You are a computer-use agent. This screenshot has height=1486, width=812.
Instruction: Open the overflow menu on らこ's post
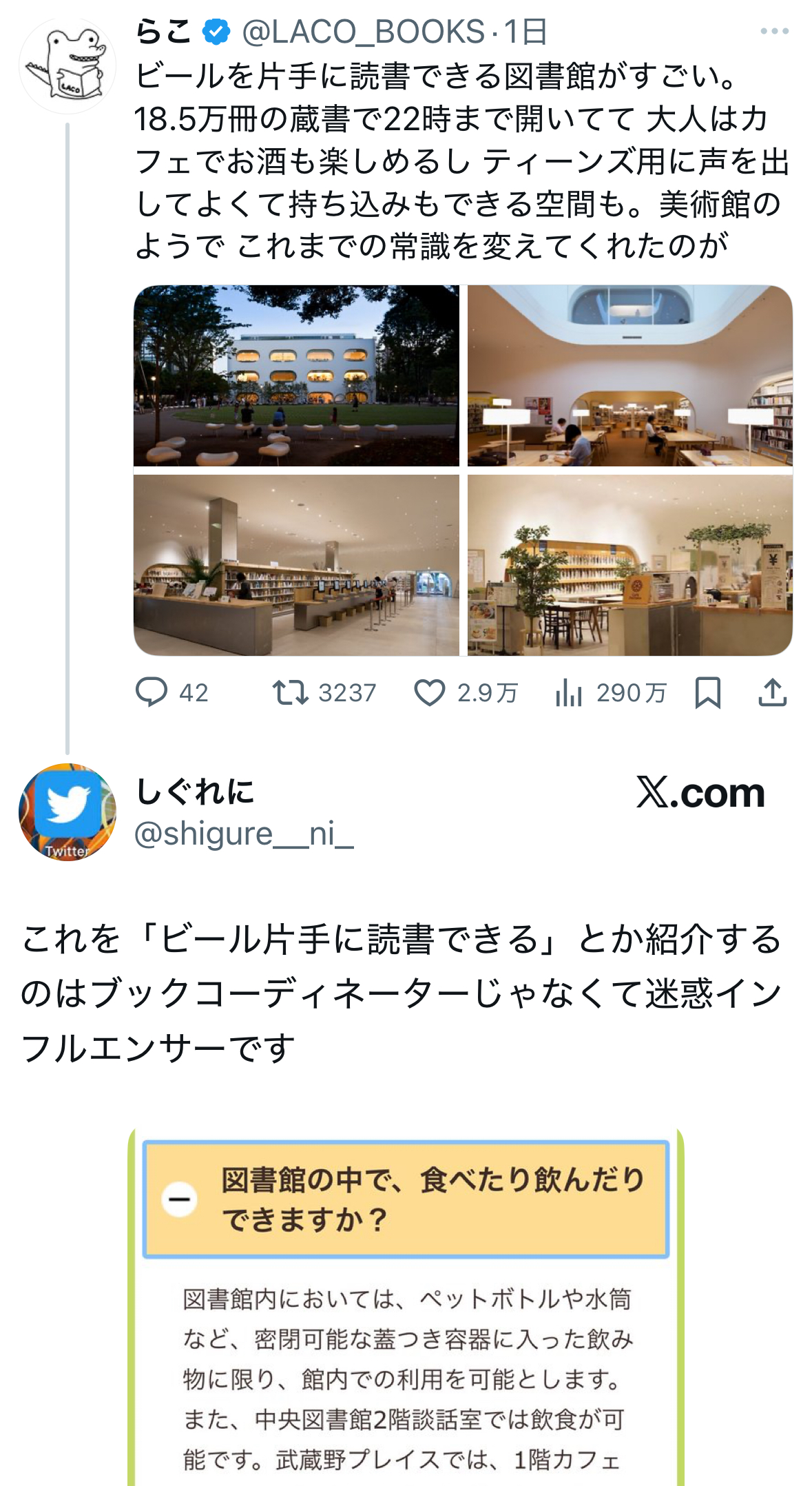point(774,31)
